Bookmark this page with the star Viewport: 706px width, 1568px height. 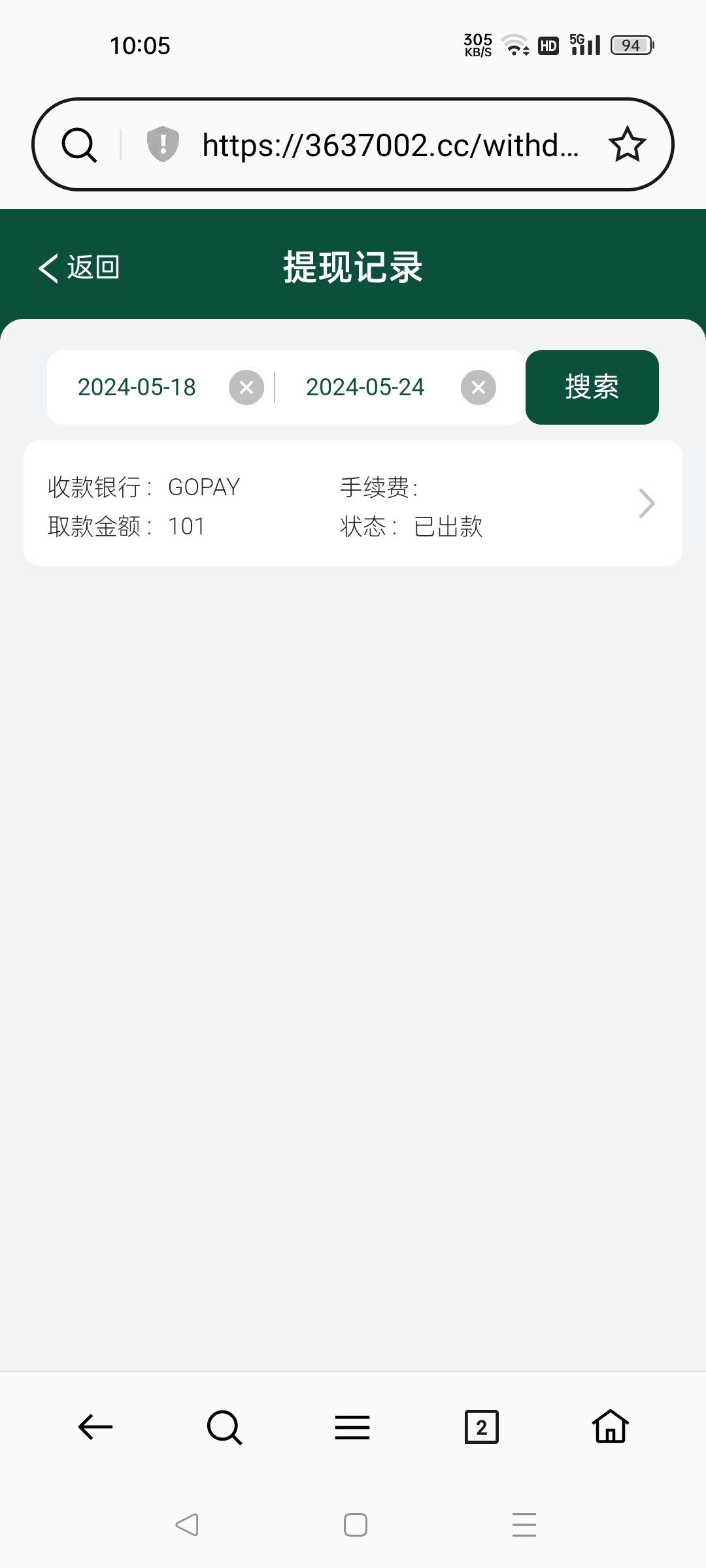[628, 144]
